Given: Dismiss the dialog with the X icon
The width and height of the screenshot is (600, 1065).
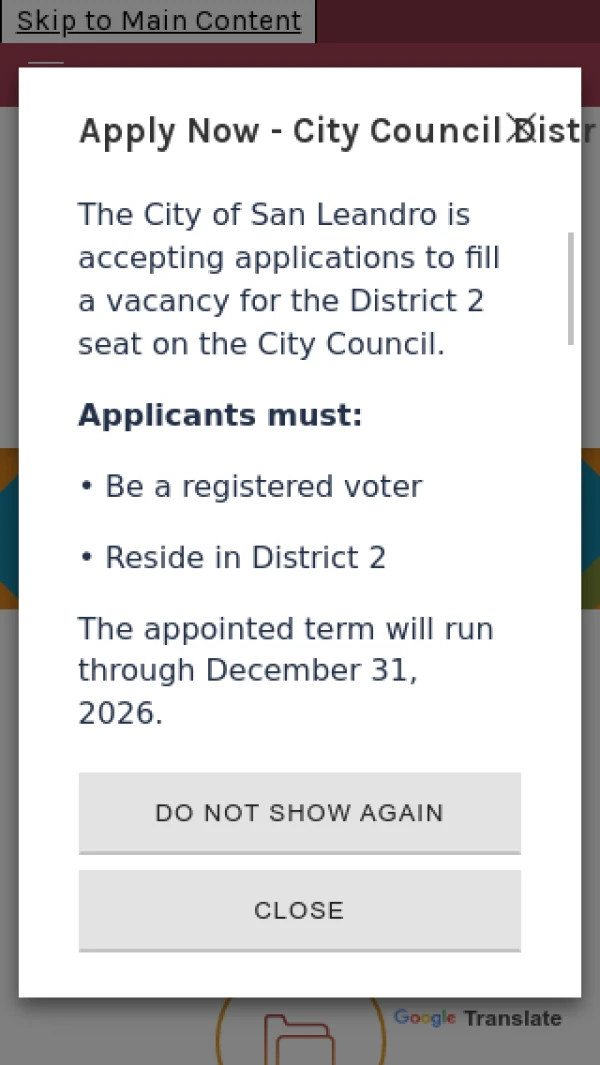Looking at the screenshot, I should 520,128.
